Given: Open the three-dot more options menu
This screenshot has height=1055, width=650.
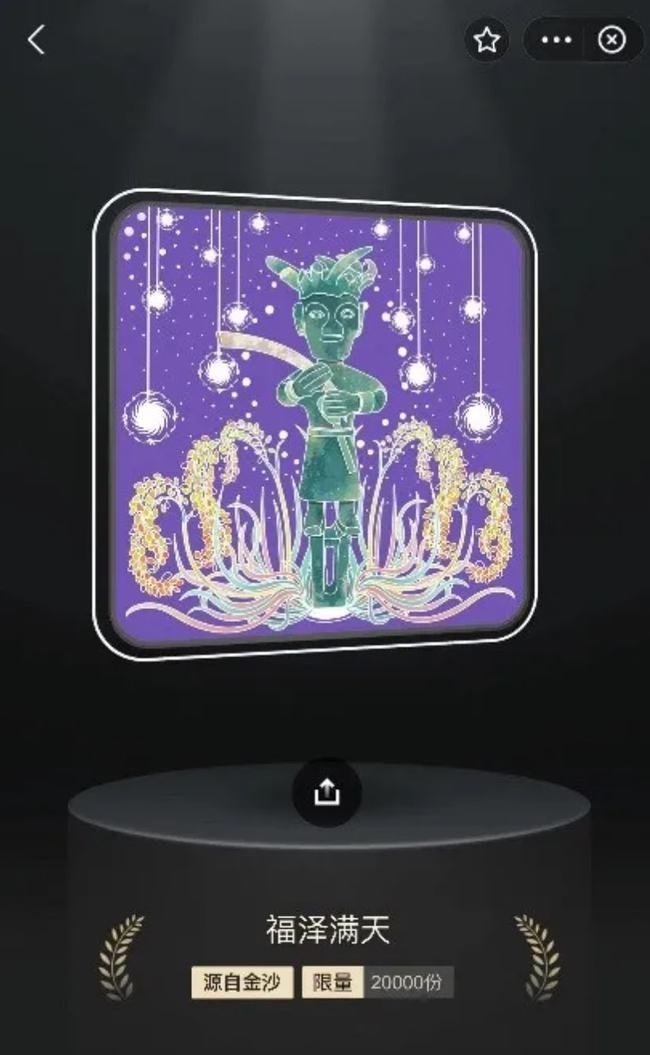Looking at the screenshot, I should tap(556, 40).
